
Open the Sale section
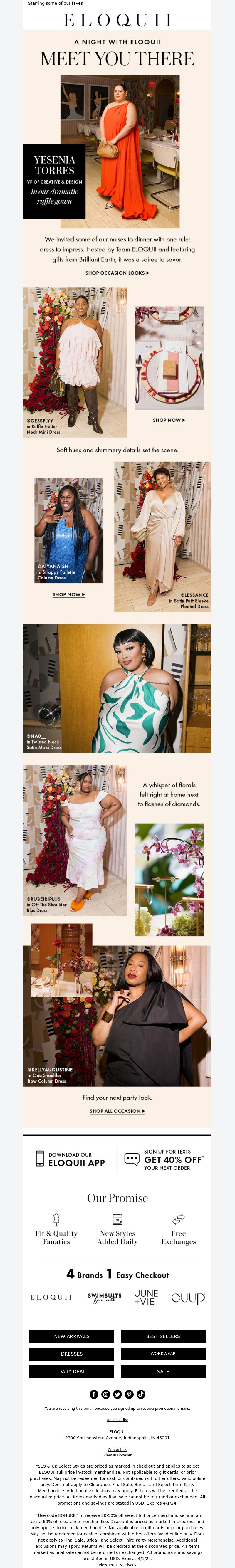[x=163, y=1372]
